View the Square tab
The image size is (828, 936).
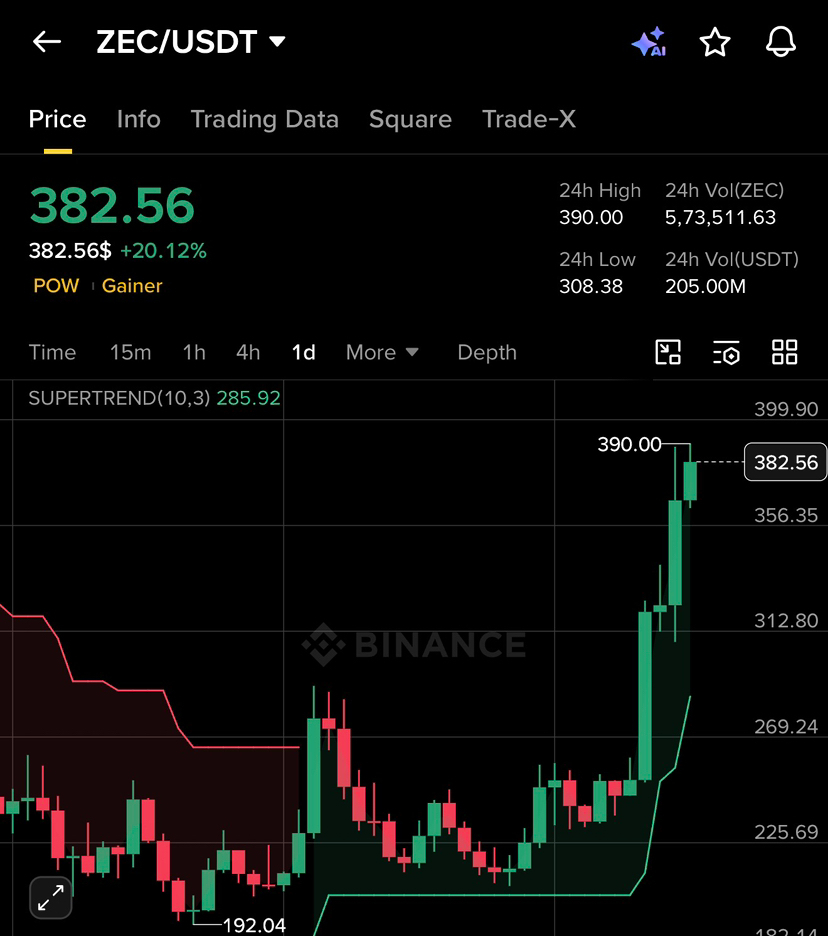pyautogui.click(x=410, y=119)
